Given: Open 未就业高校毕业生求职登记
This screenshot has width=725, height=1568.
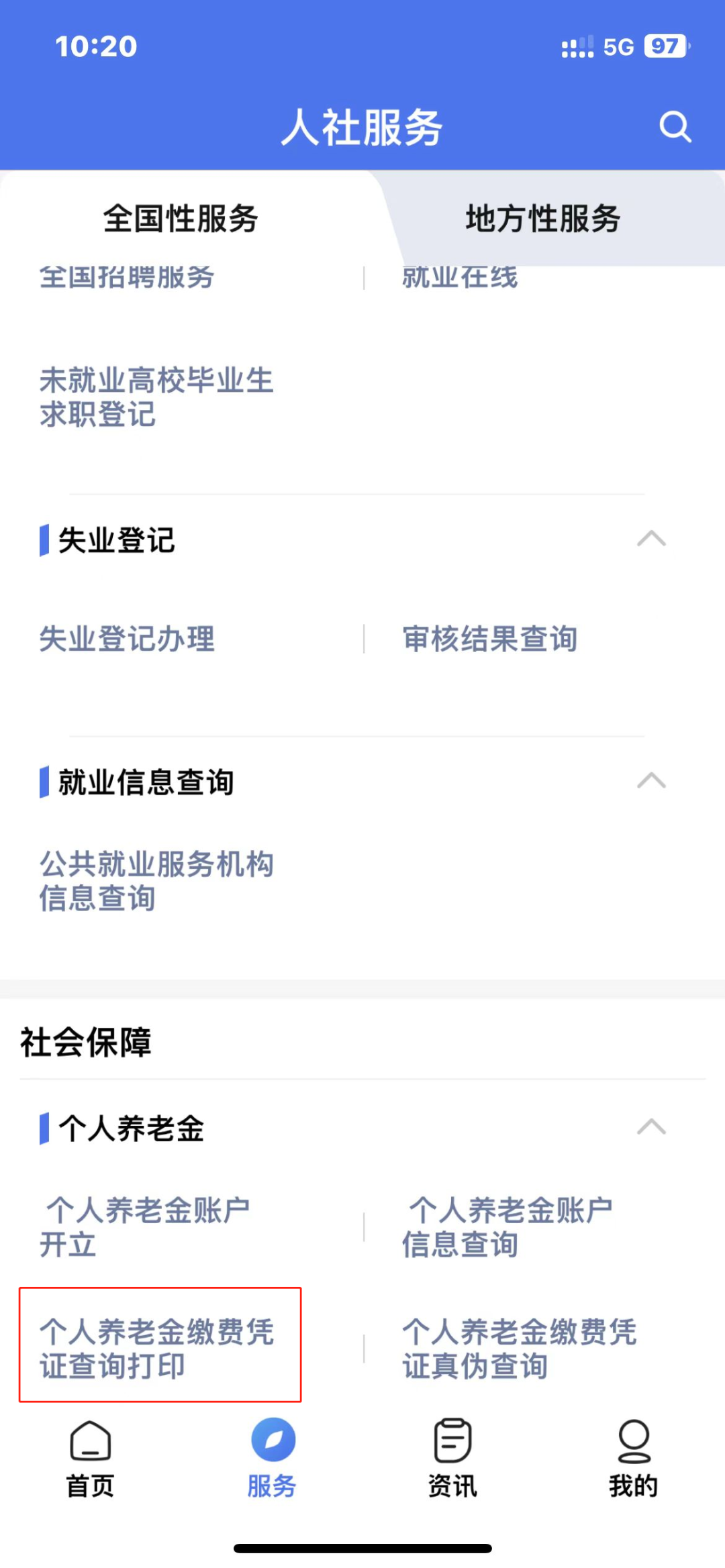Looking at the screenshot, I should [x=156, y=397].
